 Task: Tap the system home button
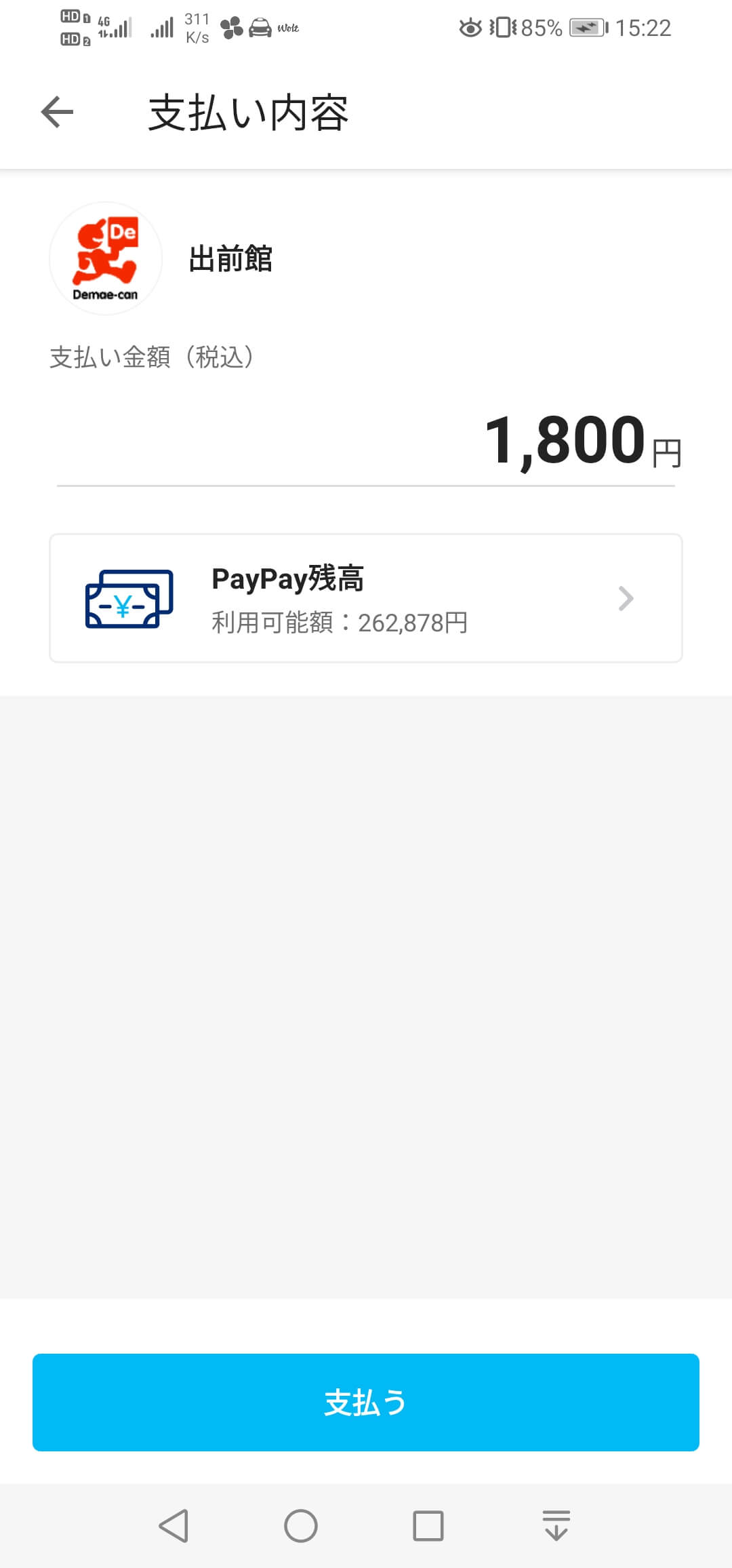(x=301, y=1526)
